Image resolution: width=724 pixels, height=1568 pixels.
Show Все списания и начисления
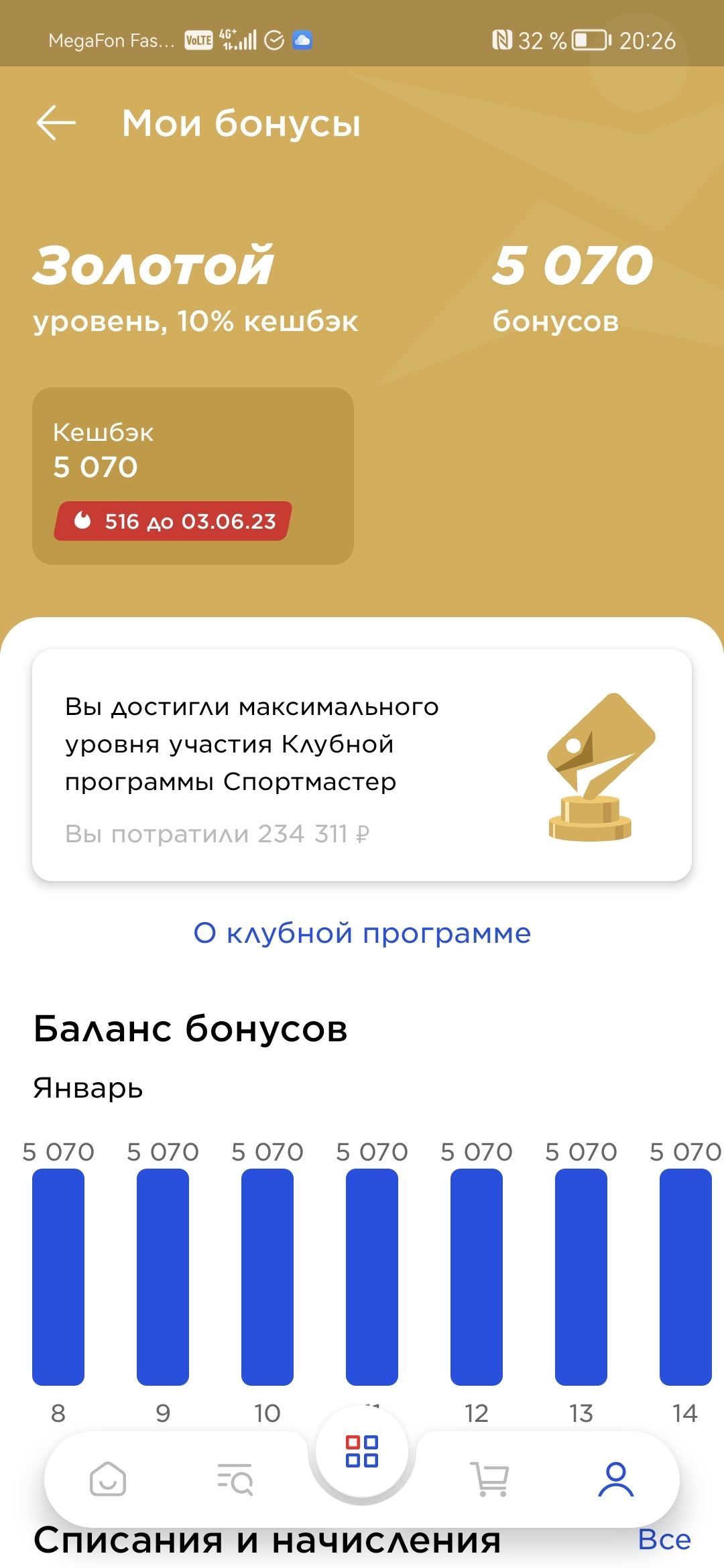[x=664, y=1540]
